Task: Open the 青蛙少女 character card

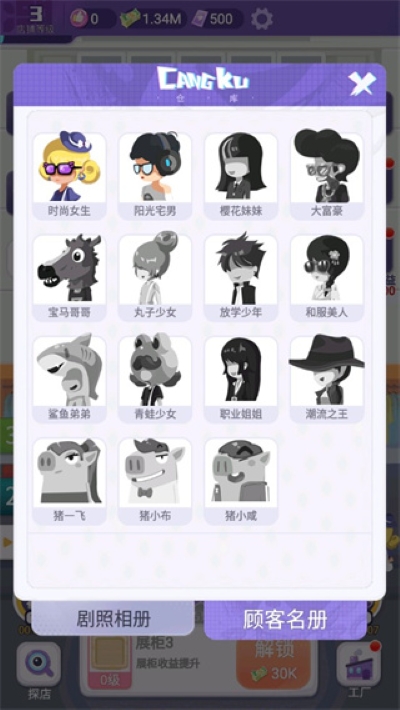Action: (x=155, y=379)
